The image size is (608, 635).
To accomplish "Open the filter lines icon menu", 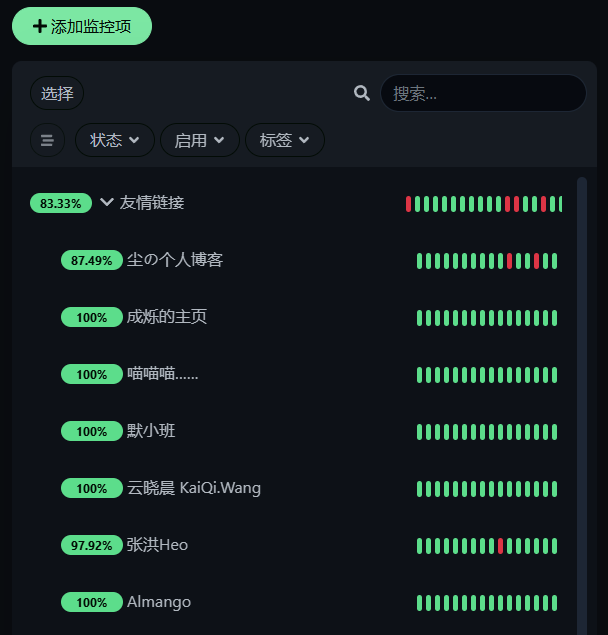I will click(x=47, y=140).
